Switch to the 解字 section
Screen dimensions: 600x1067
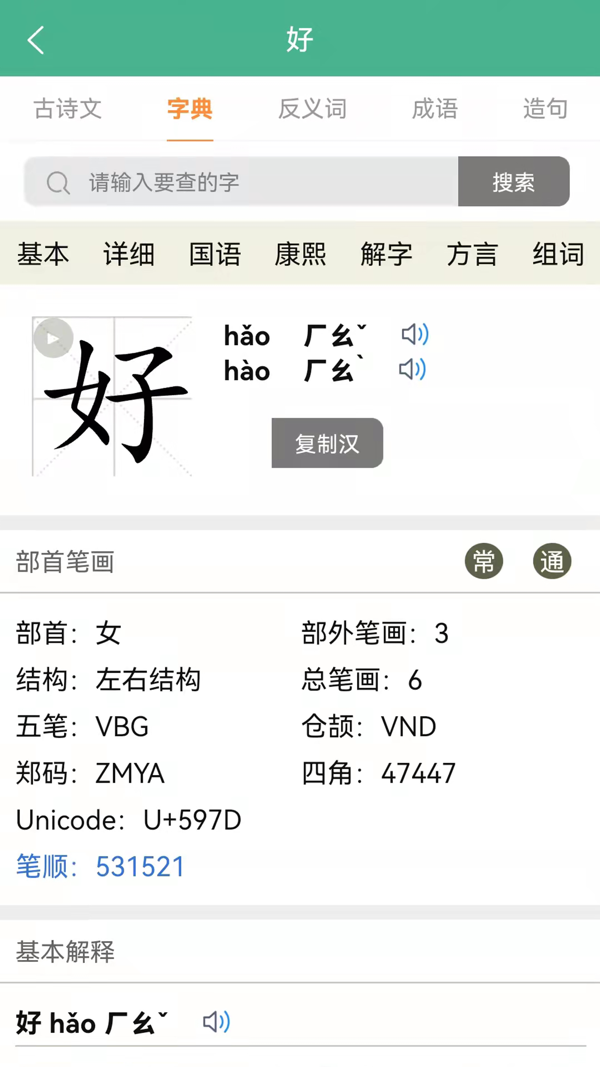point(386,254)
